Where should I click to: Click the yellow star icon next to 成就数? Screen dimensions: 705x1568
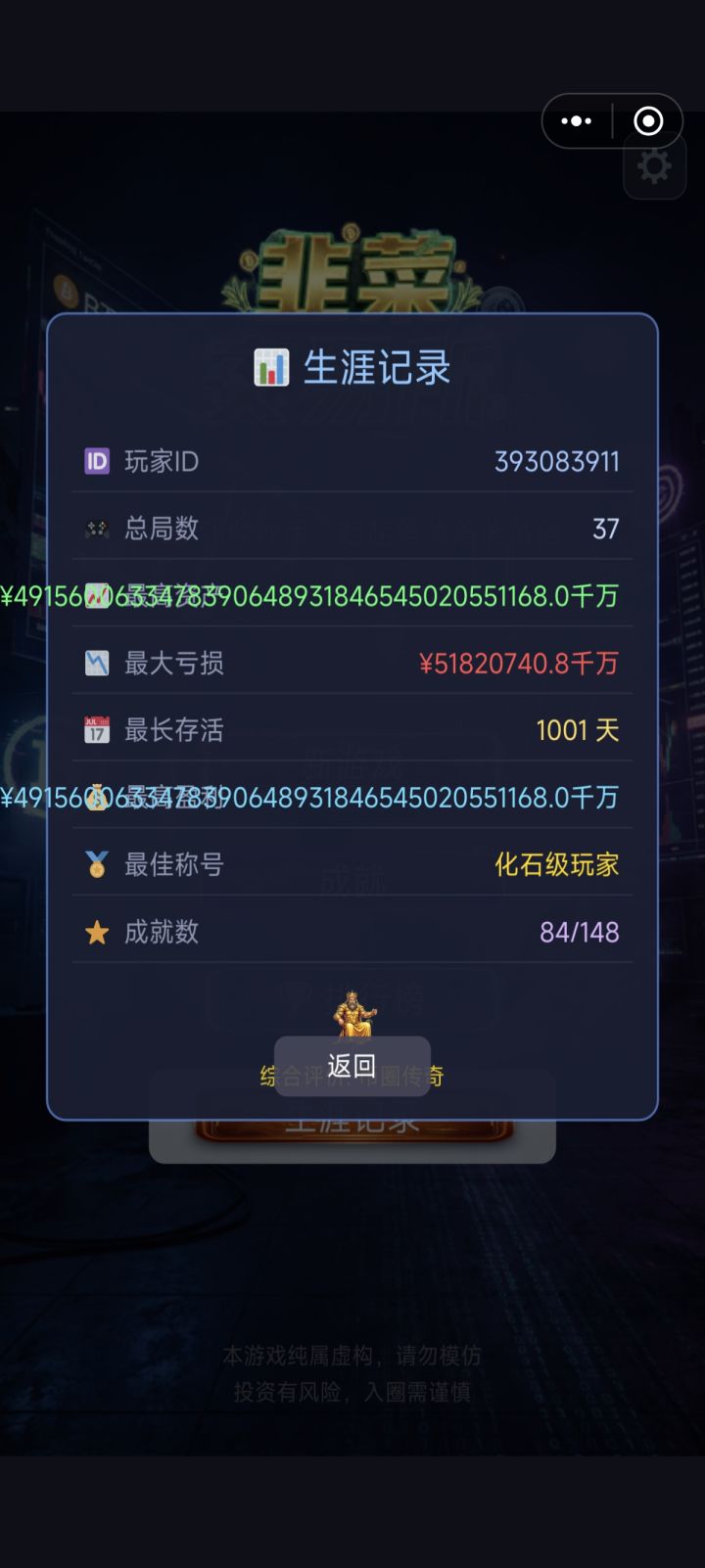pyautogui.click(x=94, y=932)
